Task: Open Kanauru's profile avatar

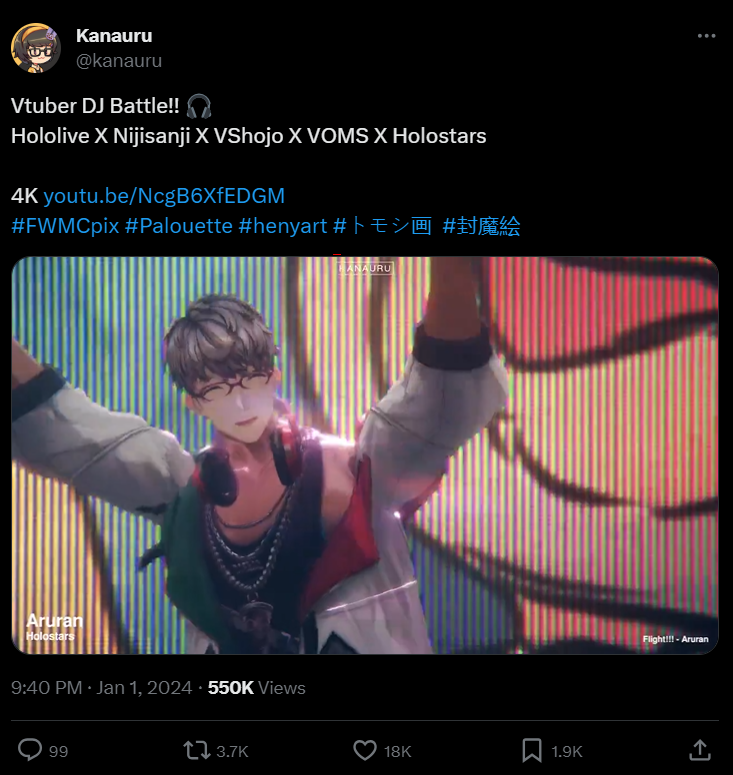Action: point(36,47)
